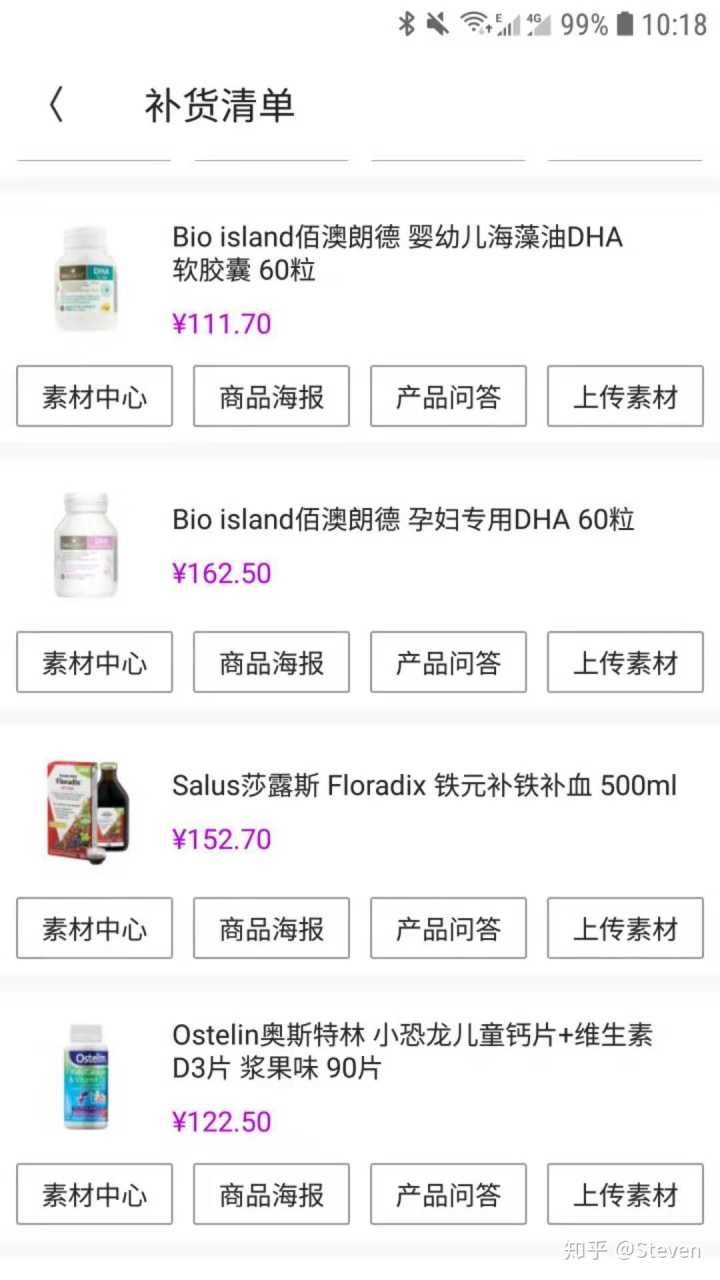Go back from 补货清单 page

pos(56,105)
